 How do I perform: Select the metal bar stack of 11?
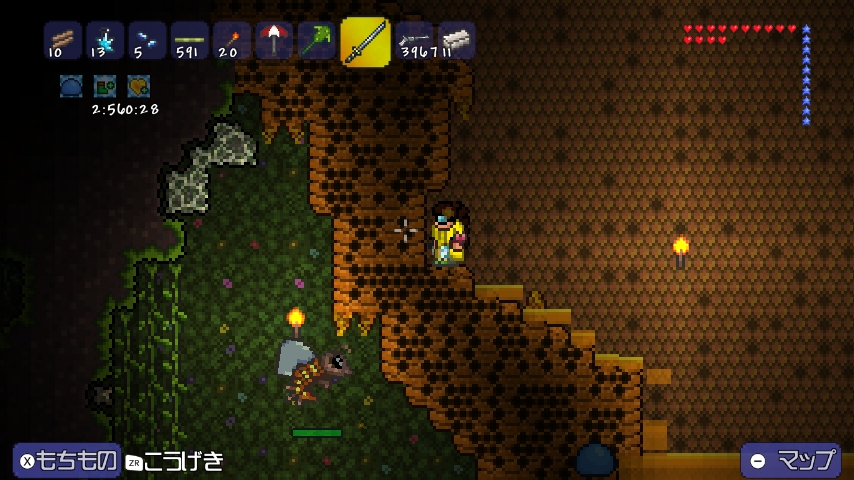click(456, 41)
